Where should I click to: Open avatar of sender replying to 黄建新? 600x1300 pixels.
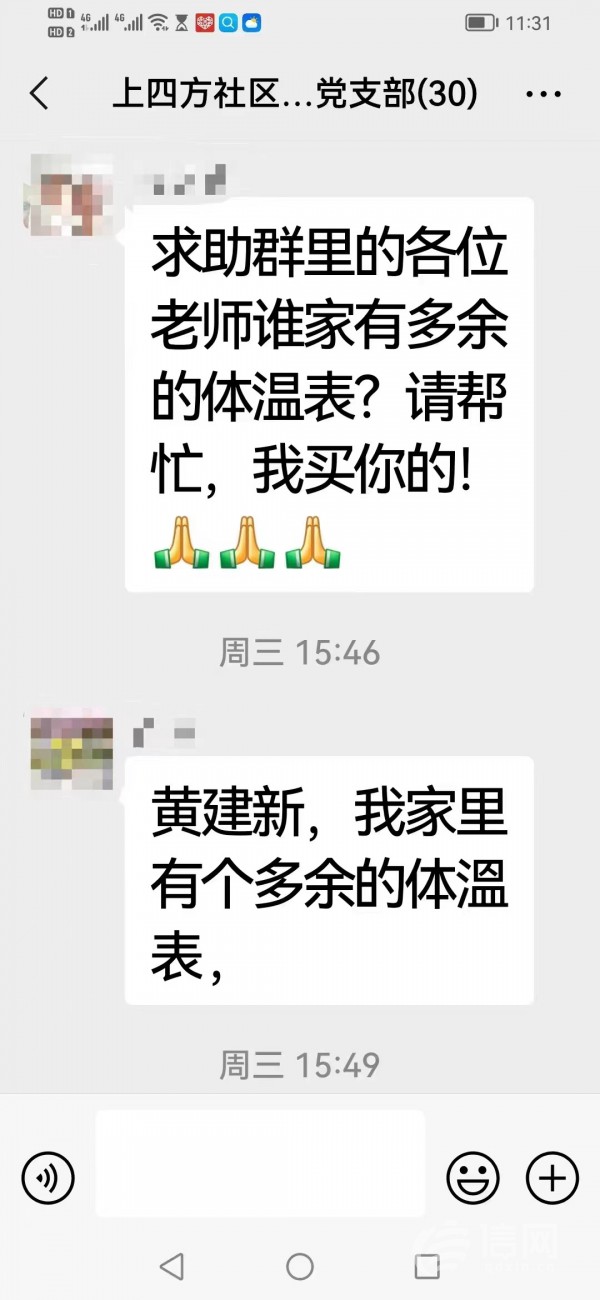72,751
